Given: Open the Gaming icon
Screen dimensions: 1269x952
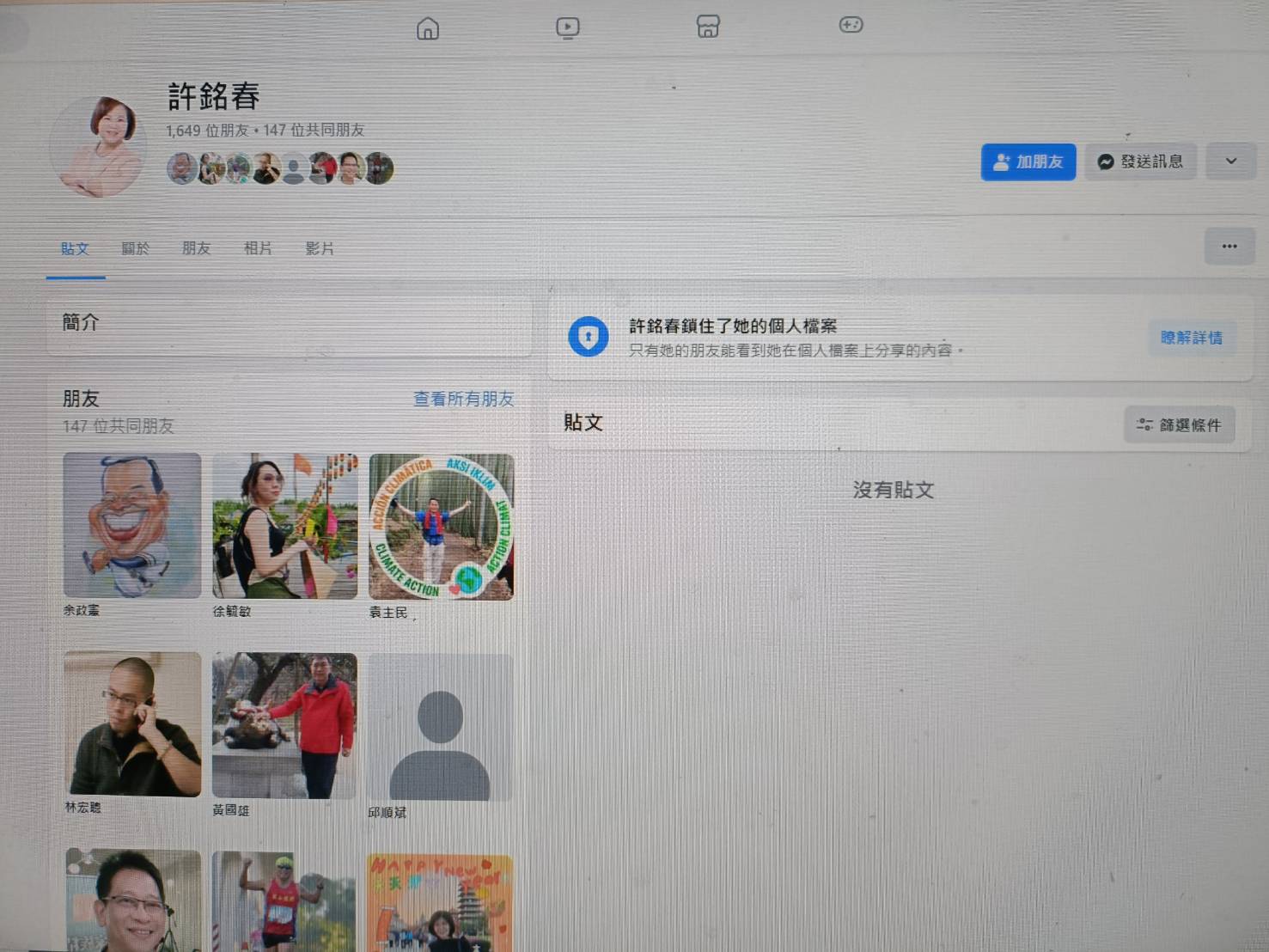Looking at the screenshot, I should pos(851,25).
